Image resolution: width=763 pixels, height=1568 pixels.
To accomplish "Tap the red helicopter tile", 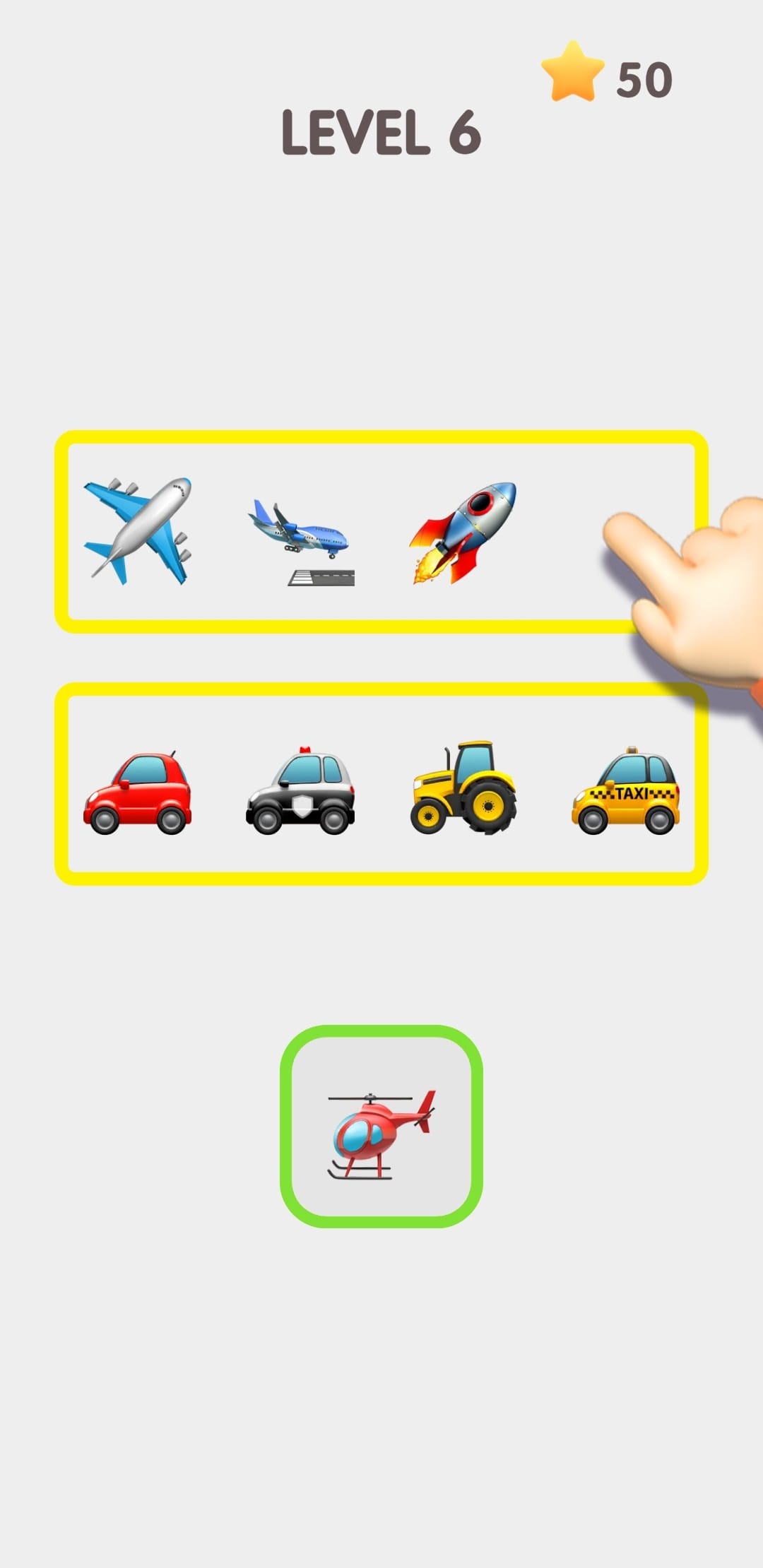I will click(381, 1127).
